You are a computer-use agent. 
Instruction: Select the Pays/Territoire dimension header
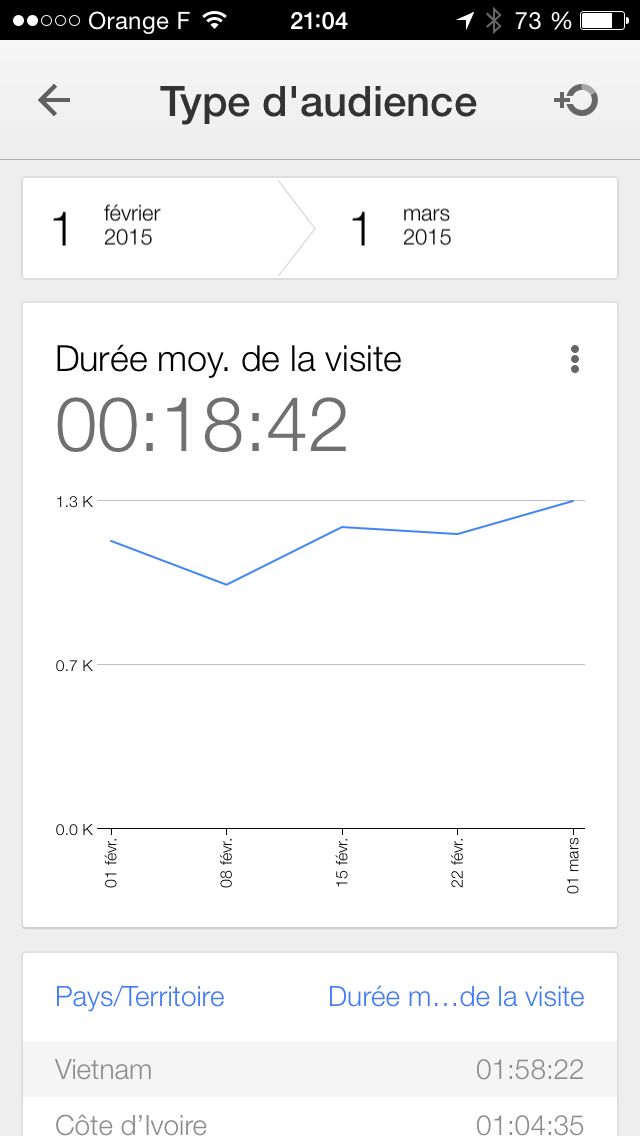click(x=140, y=997)
